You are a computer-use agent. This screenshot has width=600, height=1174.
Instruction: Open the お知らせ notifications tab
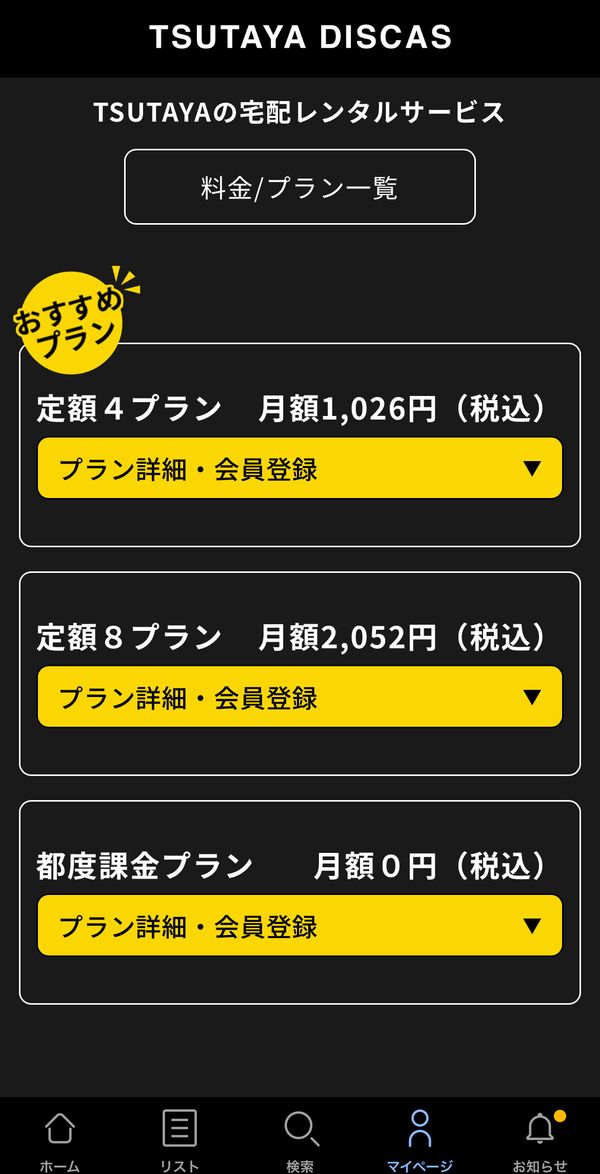[x=539, y=1138]
